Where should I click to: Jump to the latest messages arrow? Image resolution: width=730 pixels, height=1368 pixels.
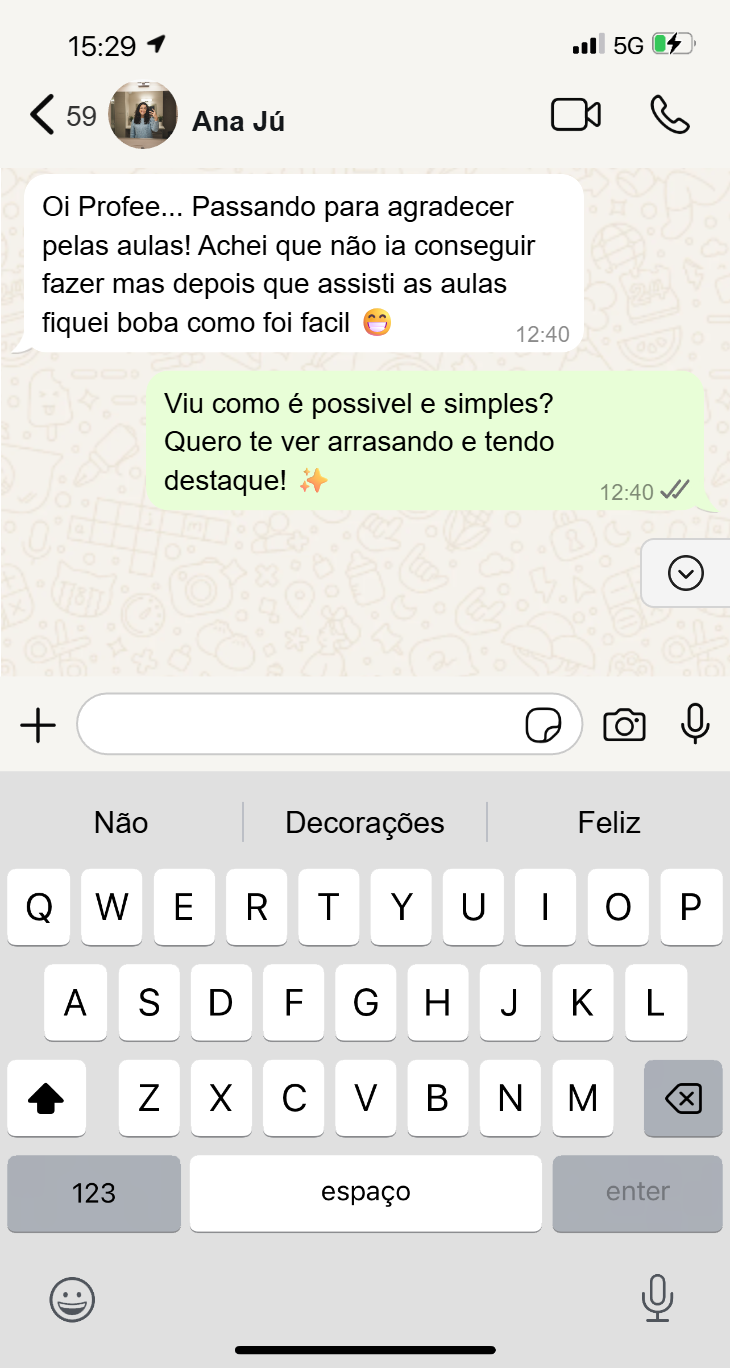point(686,573)
